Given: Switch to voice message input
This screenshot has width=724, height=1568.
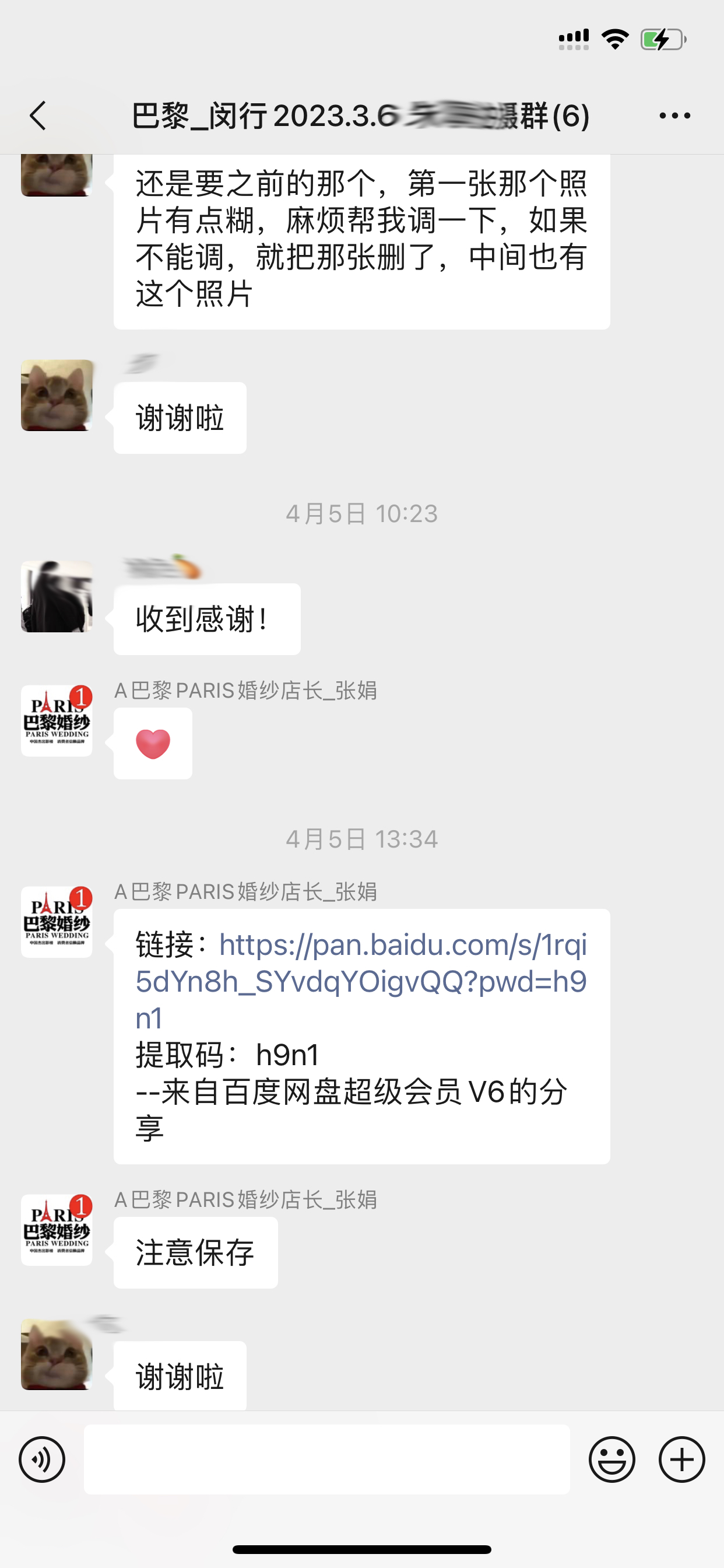Looking at the screenshot, I should (x=42, y=1459).
